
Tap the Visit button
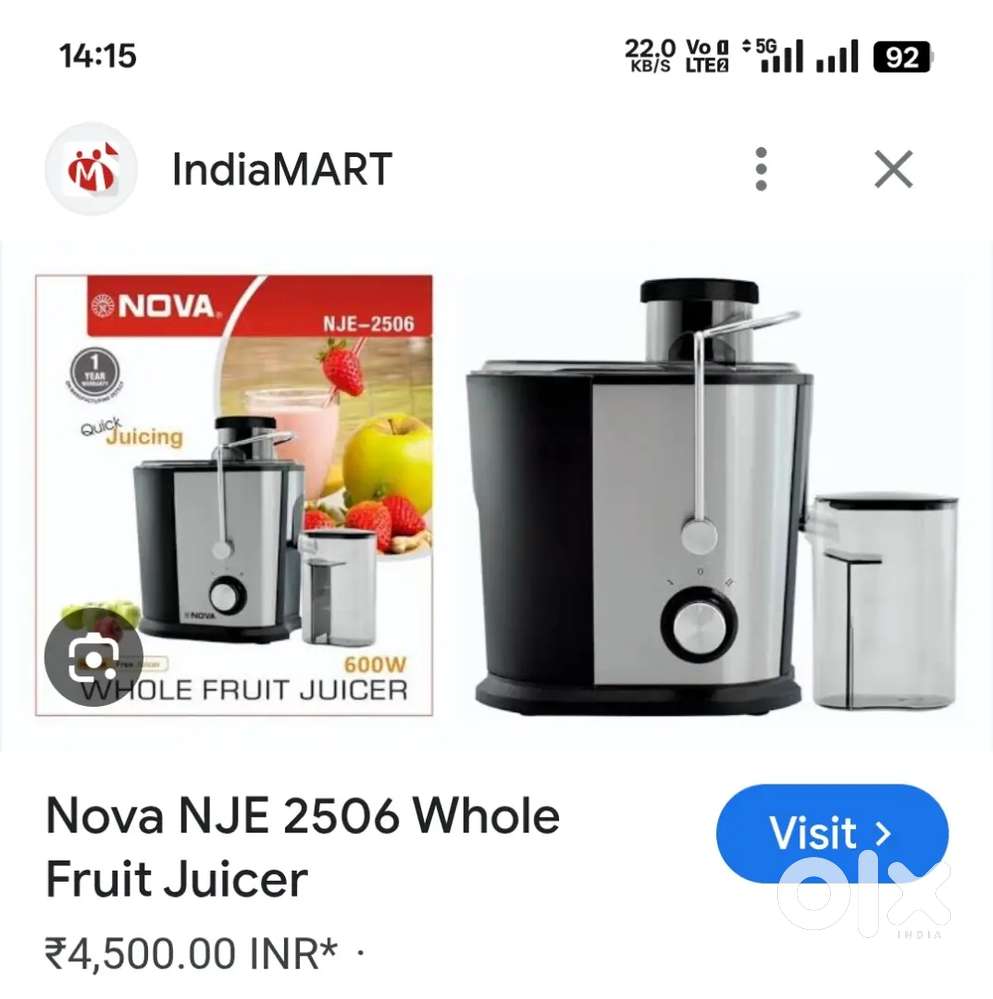coord(831,834)
